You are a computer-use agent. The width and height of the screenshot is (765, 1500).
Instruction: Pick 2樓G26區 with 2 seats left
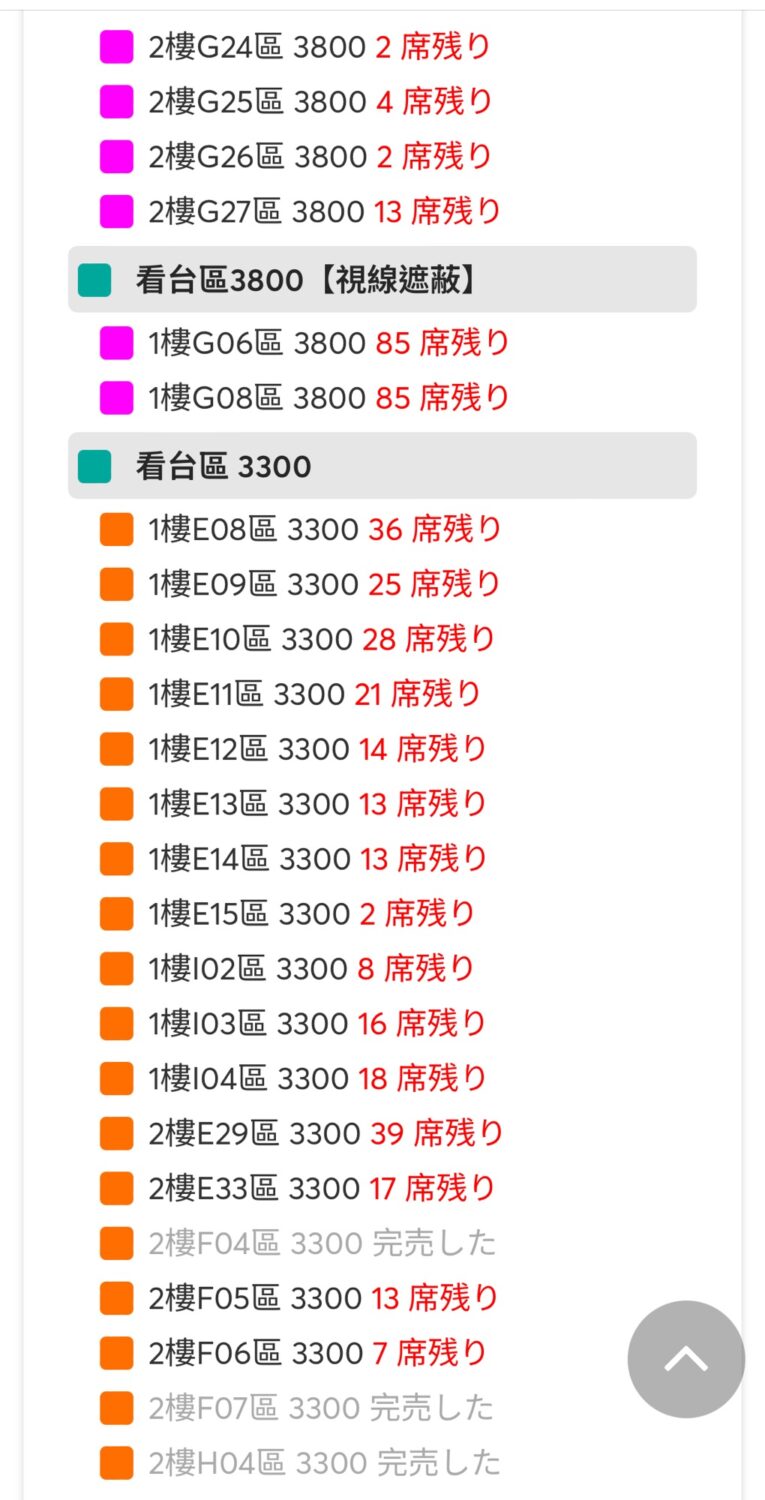[320, 157]
